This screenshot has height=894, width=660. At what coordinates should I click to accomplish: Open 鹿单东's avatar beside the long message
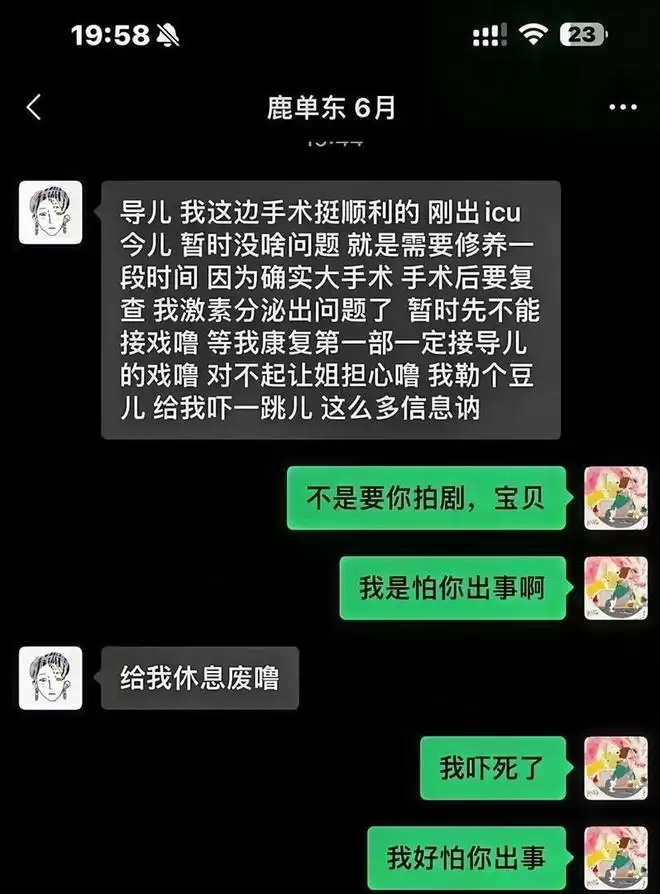(50, 213)
